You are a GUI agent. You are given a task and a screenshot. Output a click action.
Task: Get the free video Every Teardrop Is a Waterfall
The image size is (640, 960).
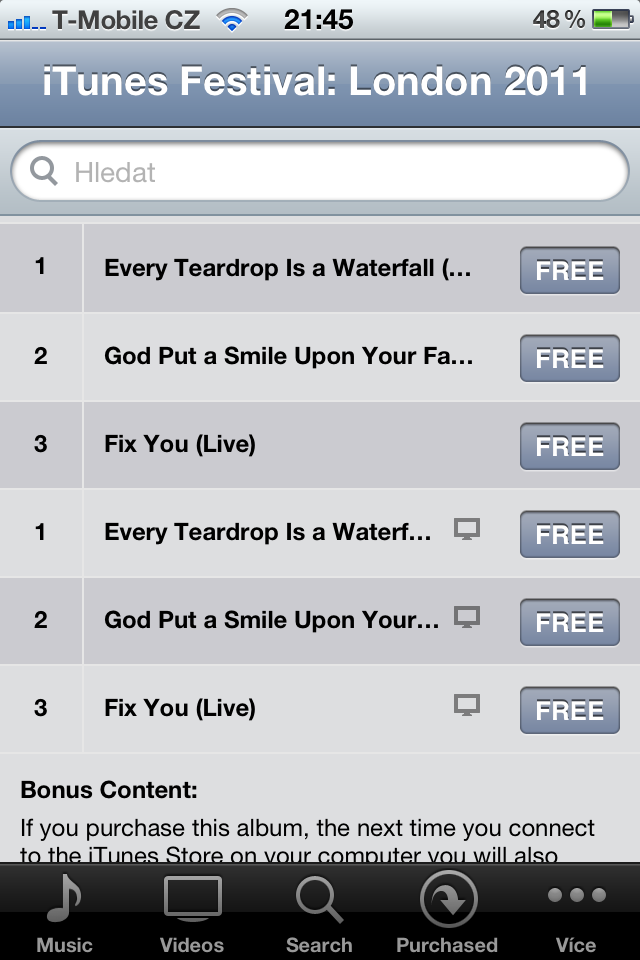point(569,534)
